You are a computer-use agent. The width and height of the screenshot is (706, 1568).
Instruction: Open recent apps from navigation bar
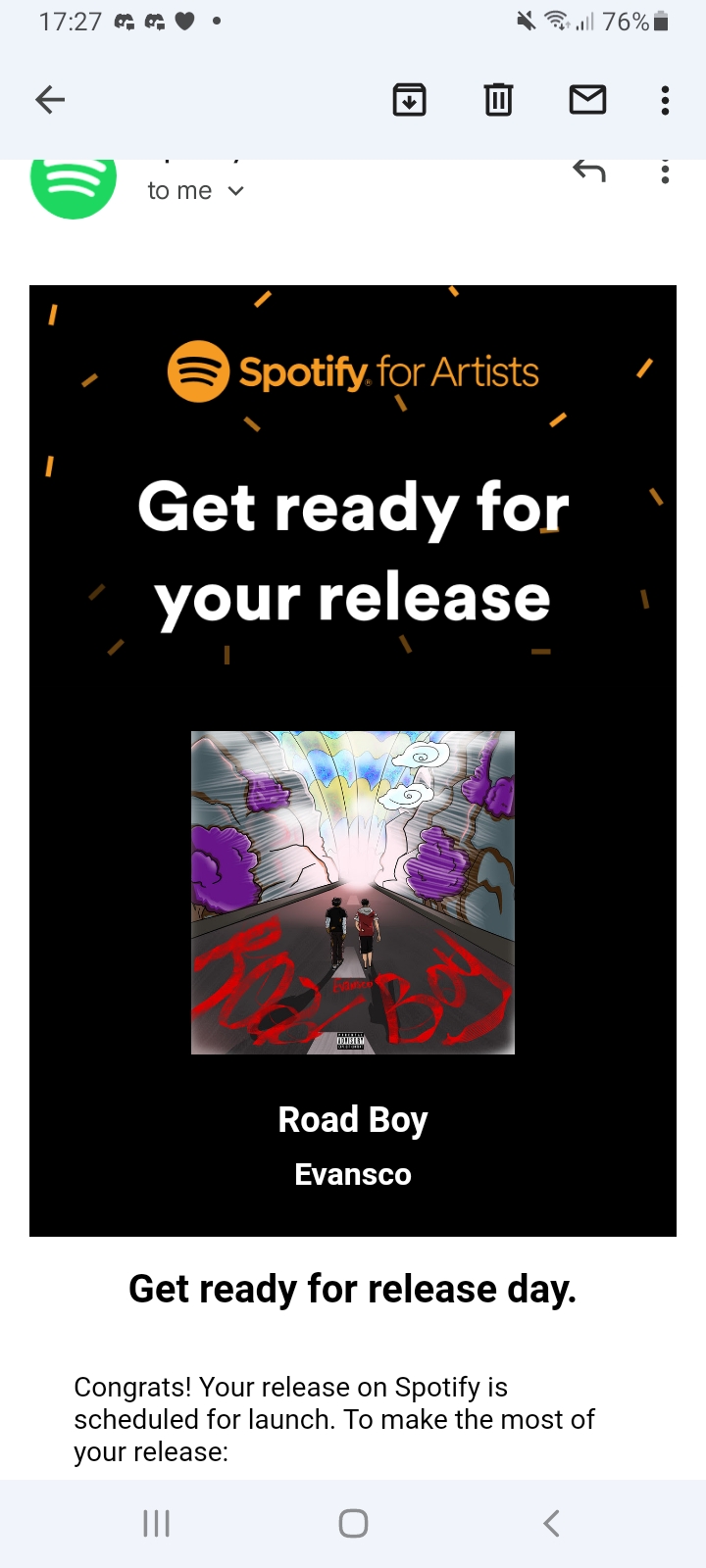[156, 1523]
